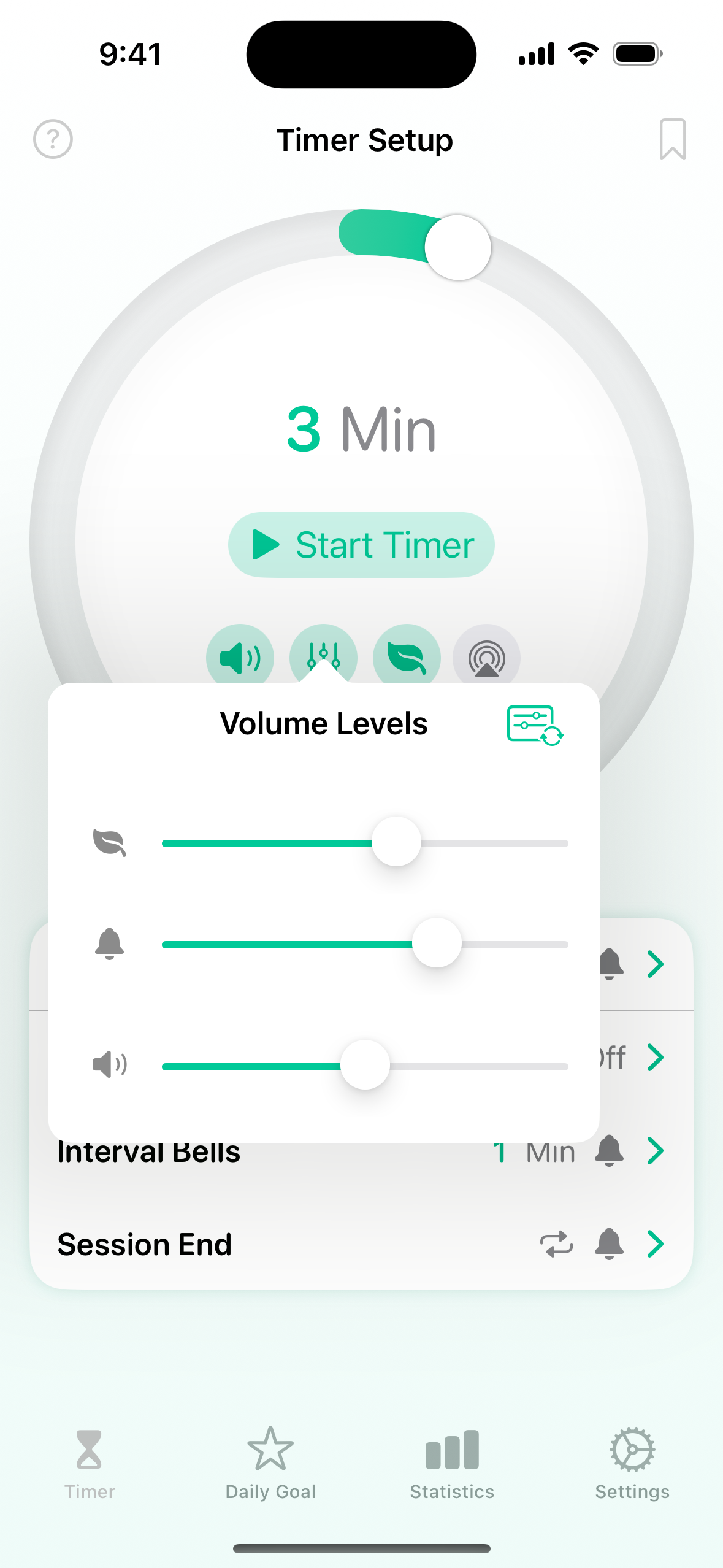Tap the timer duration dial knob
The width and height of the screenshot is (723, 1568).
click(457, 248)
